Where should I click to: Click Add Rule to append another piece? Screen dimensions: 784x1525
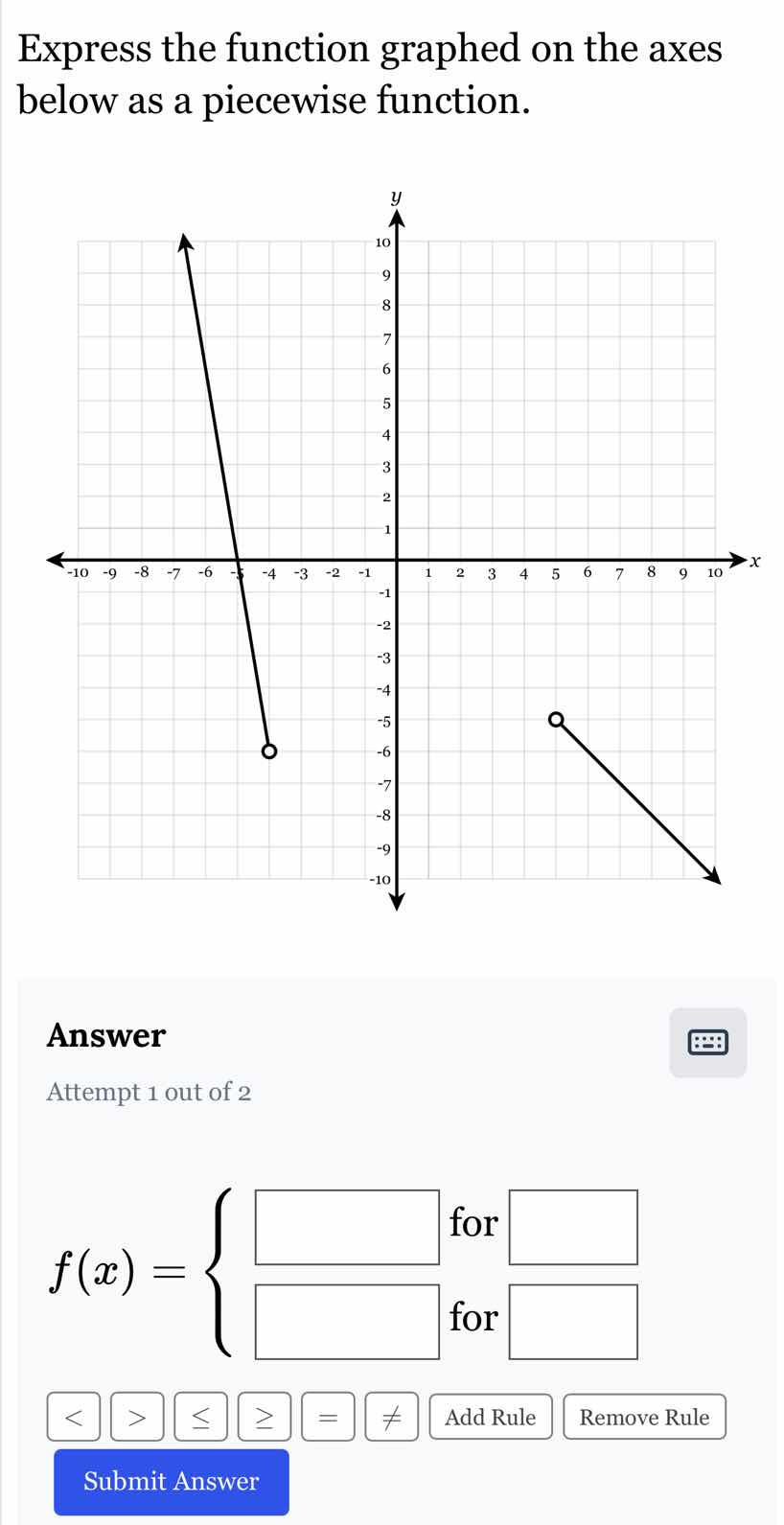[490, 1417]
